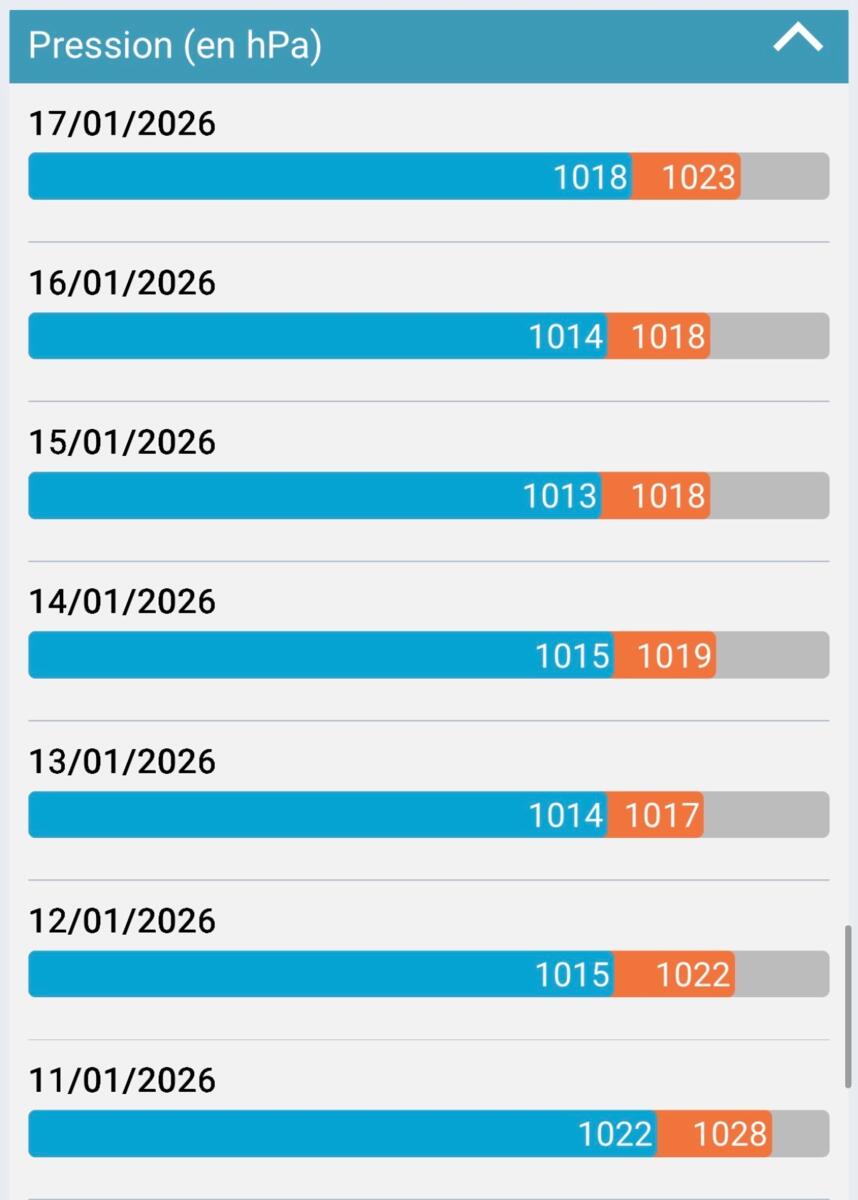Screen dimensions: 858x1200
Task: Collapse the Pression (en hPa) section
Action: [x=797, y=41]
